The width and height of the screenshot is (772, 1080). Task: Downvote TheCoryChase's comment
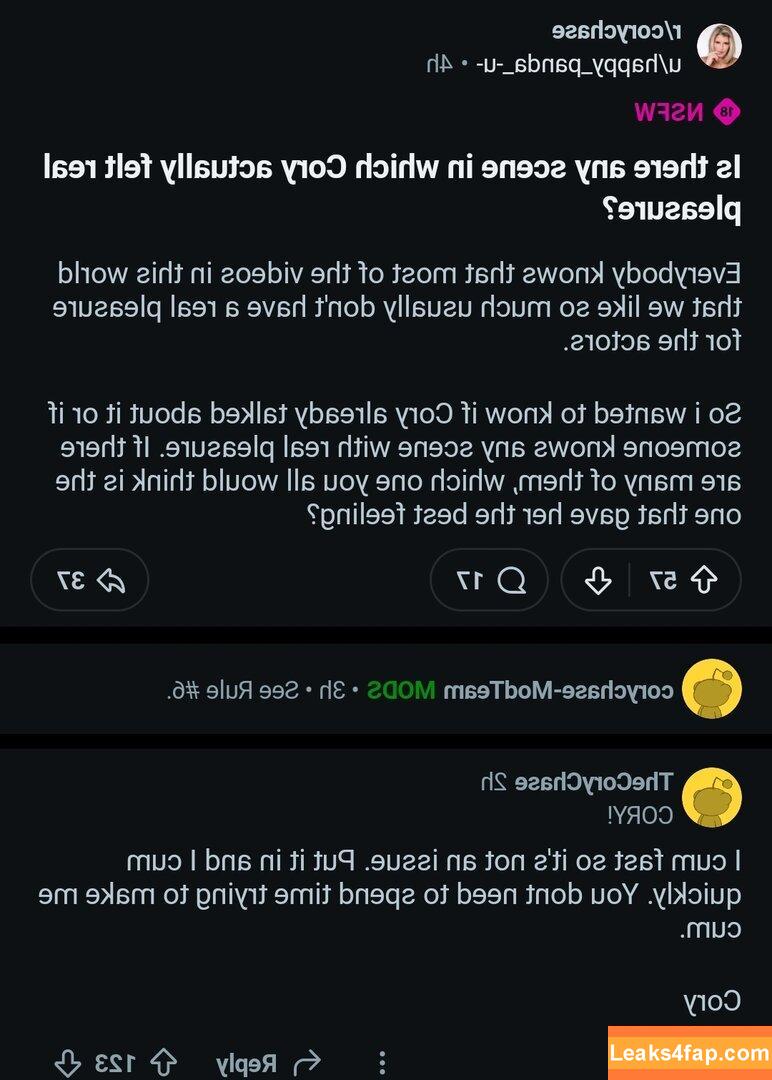tap(66, 1063)
